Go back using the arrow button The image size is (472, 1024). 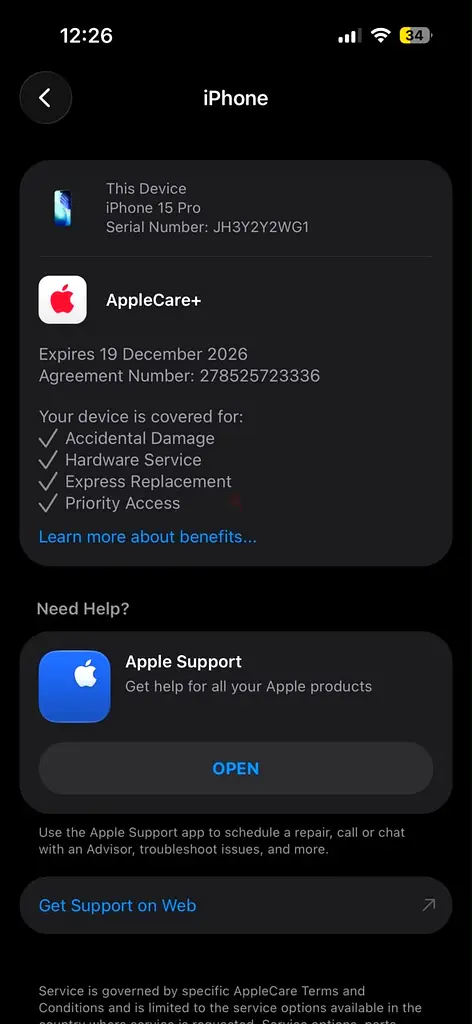pos(45,98)
